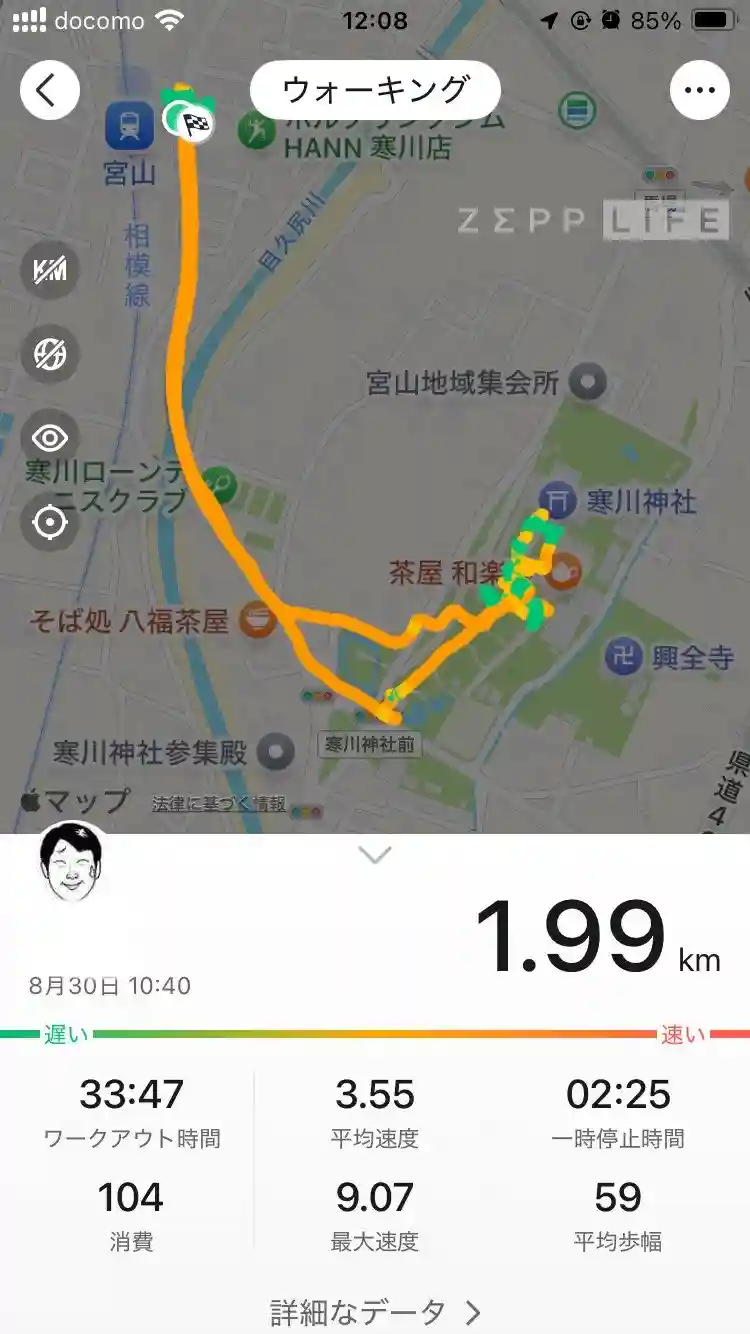Recenter the map with the target icon

click(x=50, y=522)
